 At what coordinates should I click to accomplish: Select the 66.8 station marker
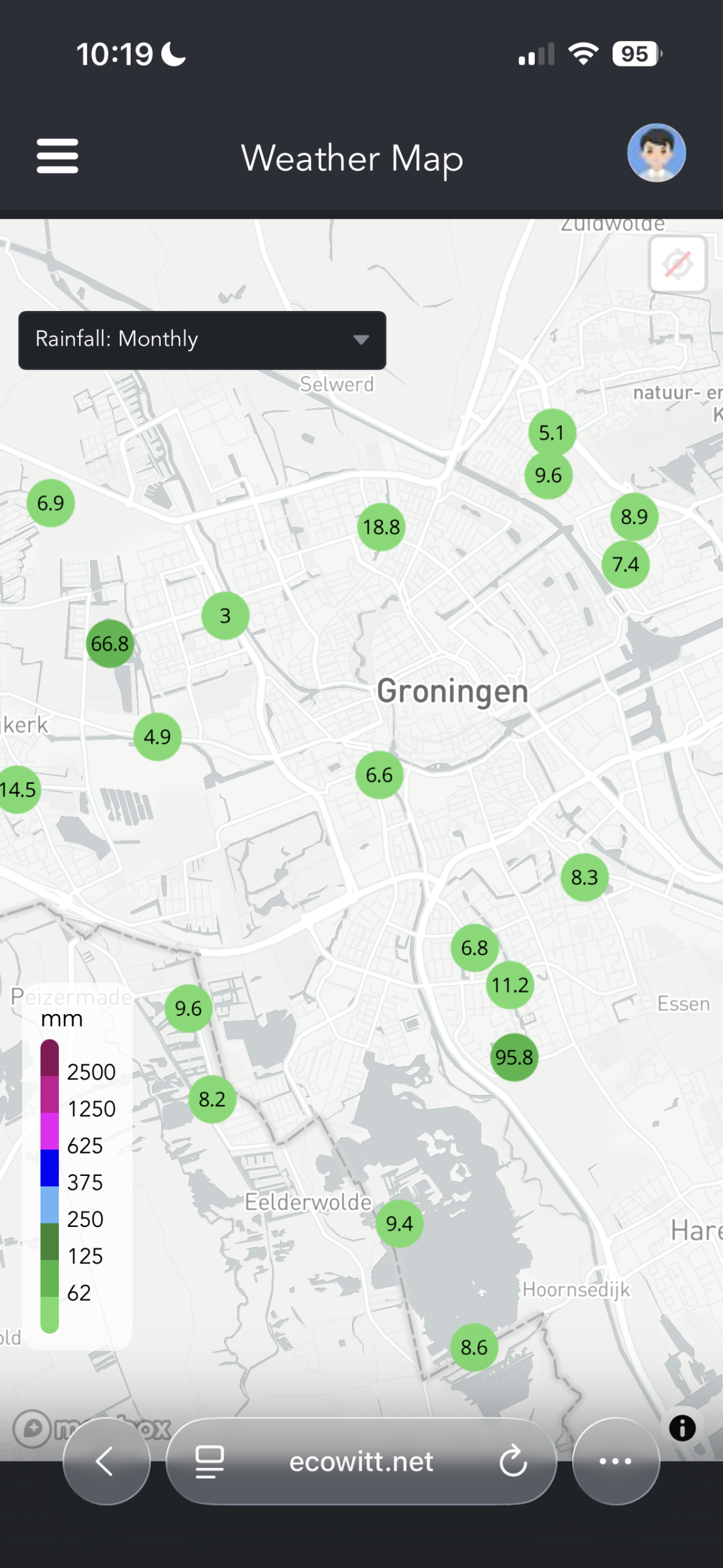click(110, 644)
